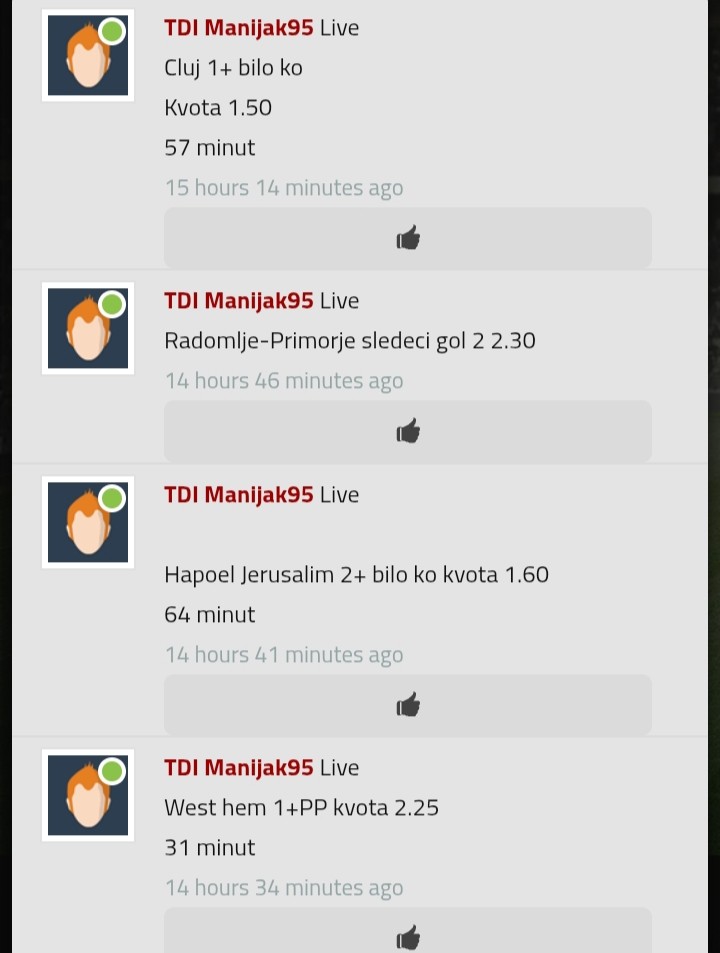Viewport: 720px width, 953px height.
Task: View TDI Manijak95 from the West hem post
Action: (239, 768)
